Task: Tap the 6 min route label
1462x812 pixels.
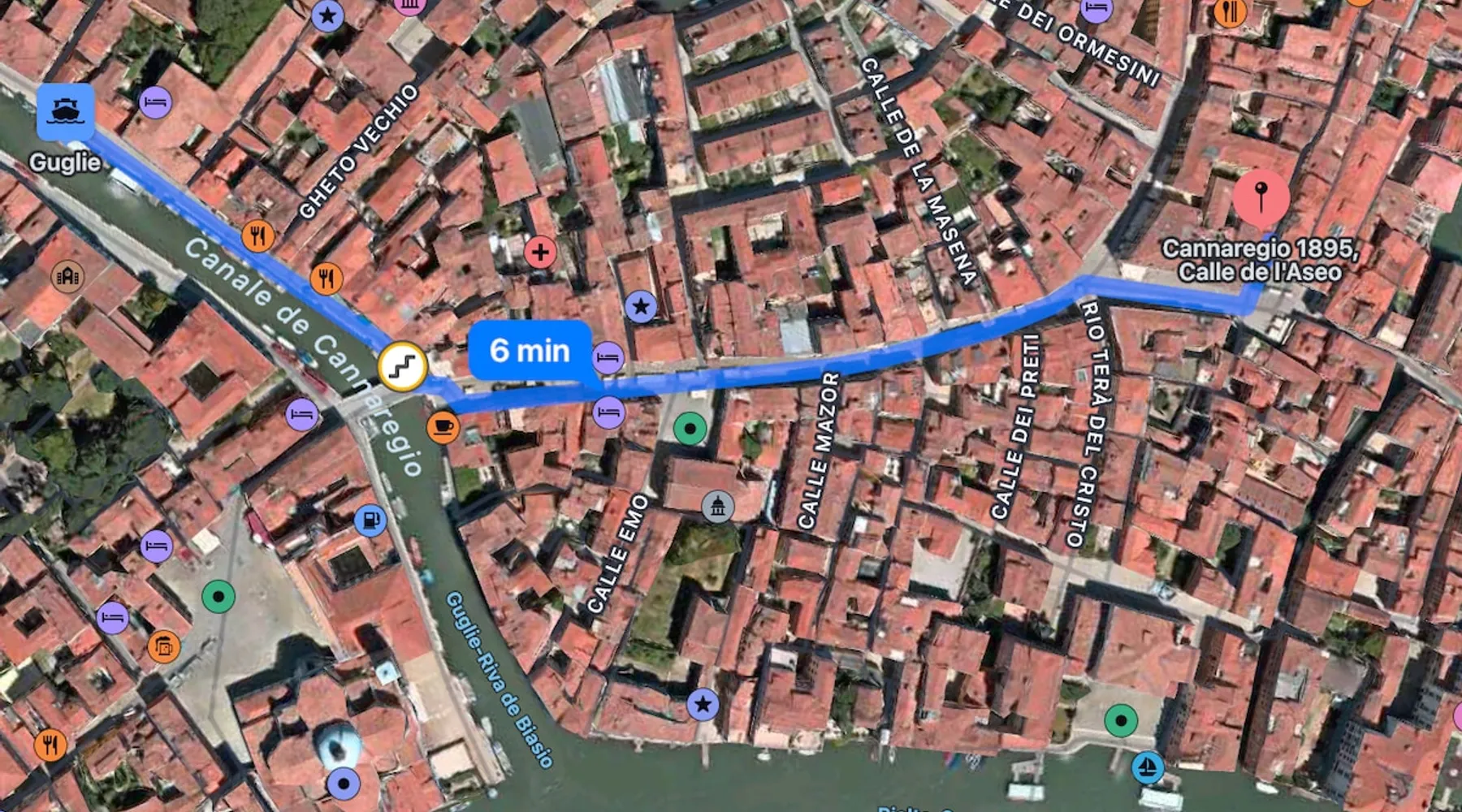Action: tap(530, 351)
